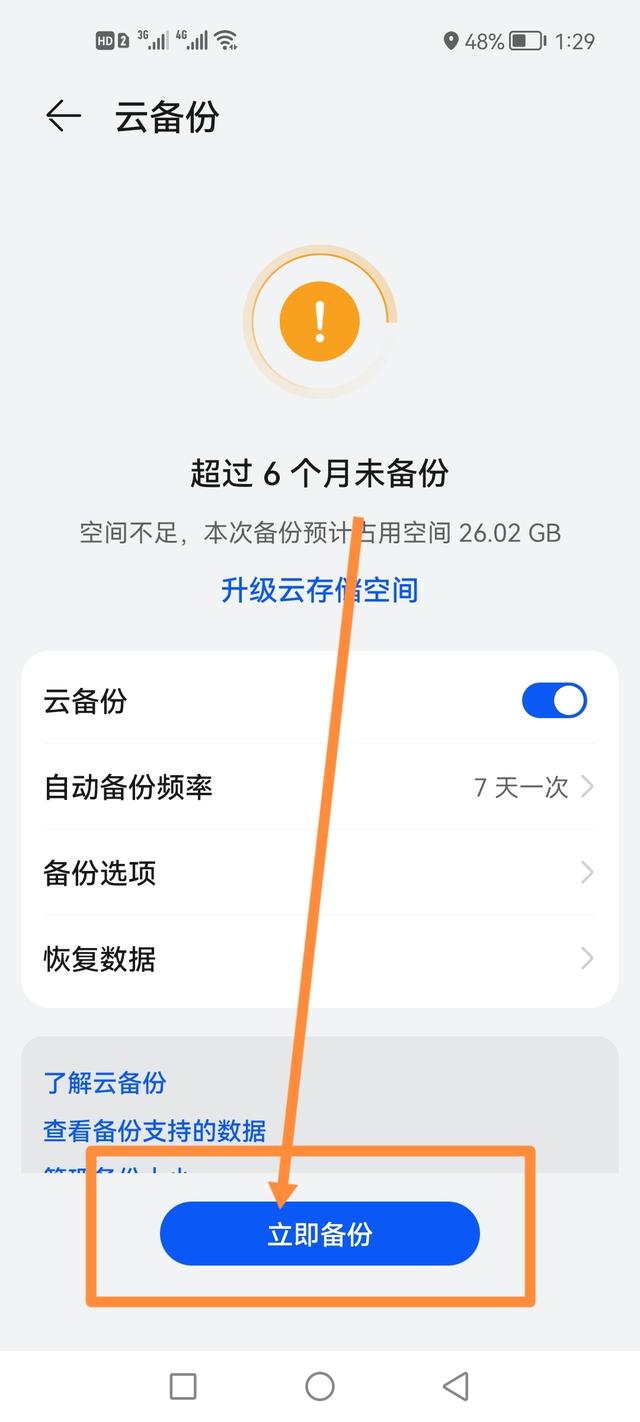Image resolution: width=640 pixels, height=1422 pixels.
Task: Open 查看备份支持的数据 link
Action: coord(154,1131)
